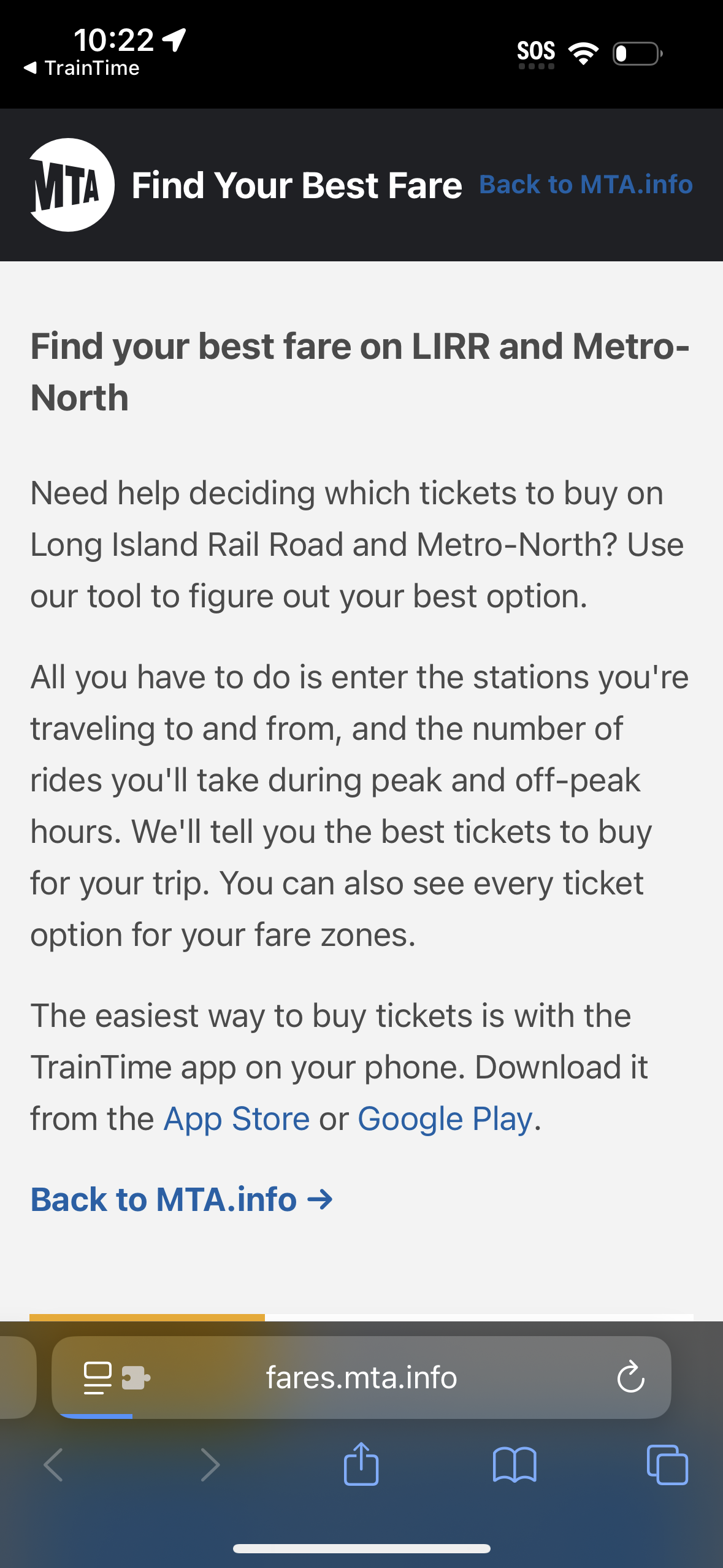
Task: Open the Google Play link
Action: [x=445, y=1118]
